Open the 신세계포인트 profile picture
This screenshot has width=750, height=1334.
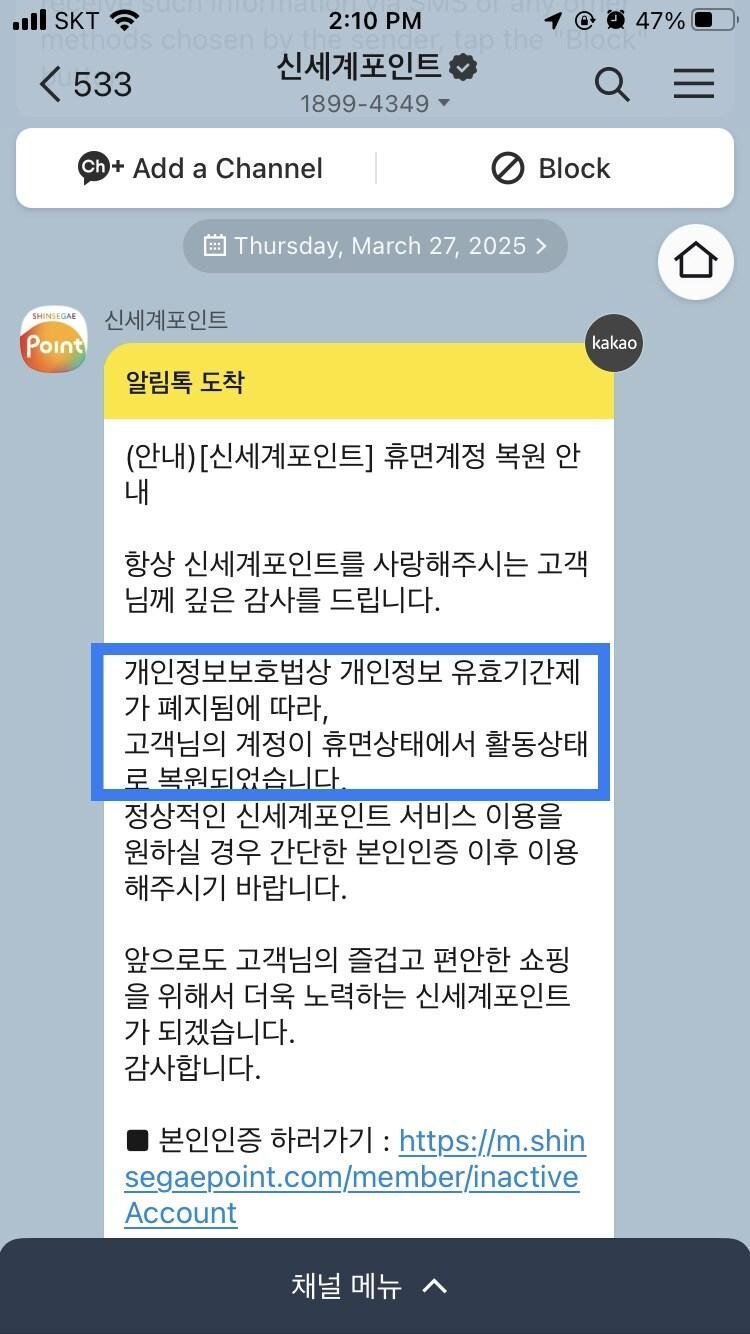pos(54,340)
